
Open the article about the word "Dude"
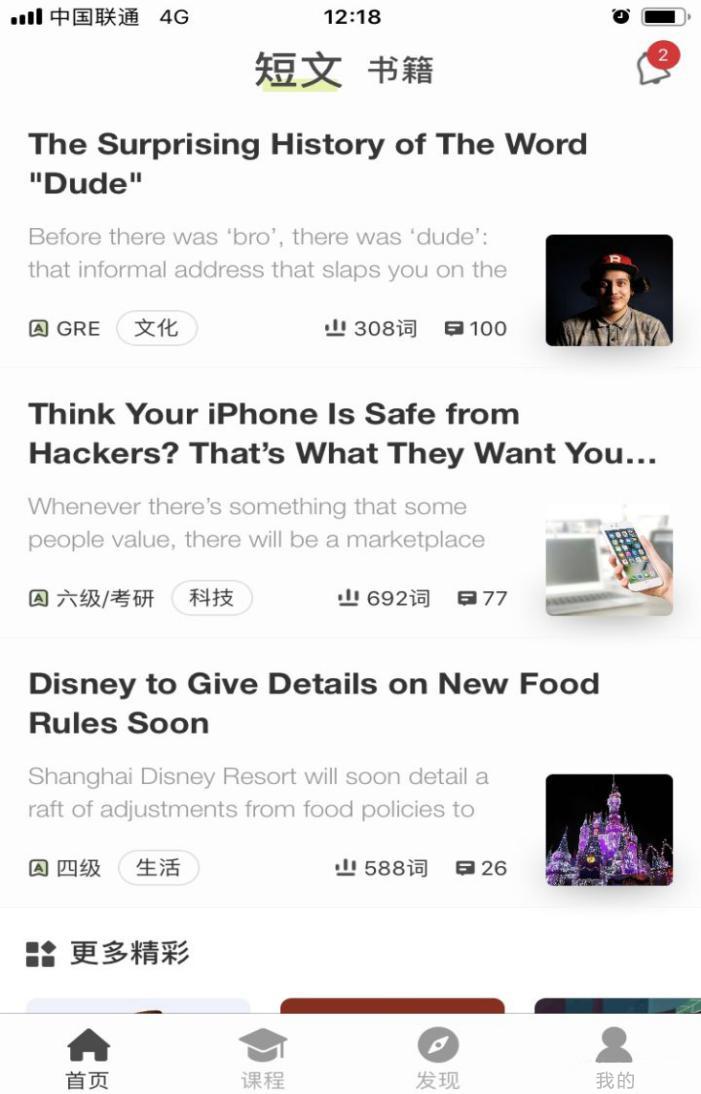tap(307, 163)
